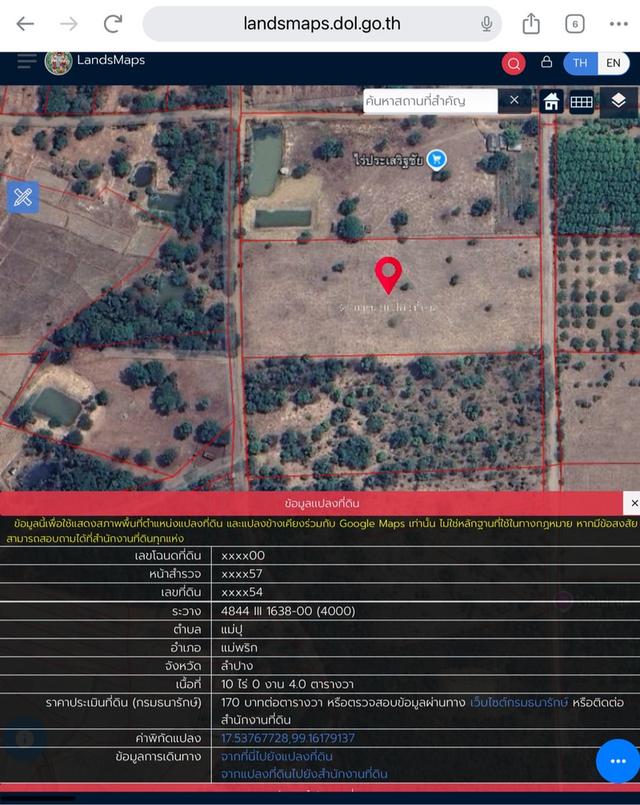This screenshot has width=640, height=805.
Task: Open the parcel coordinates link 17.53767728,99.16179137
Action: (288, 738)
